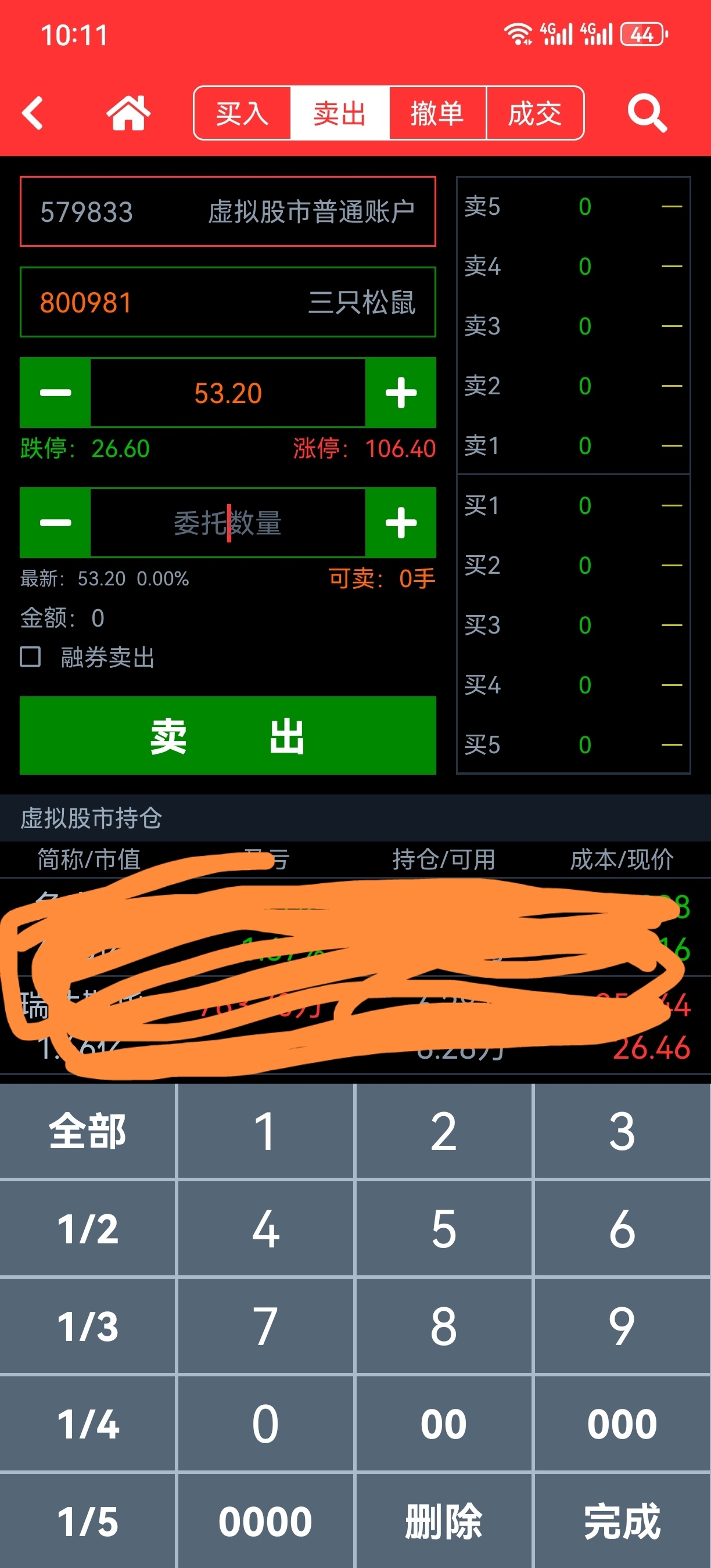Image resolution: width=711 pixels, height=1568 pixels.
Task: Tap the 卖1 quote row
Action: tap(573, 445)
